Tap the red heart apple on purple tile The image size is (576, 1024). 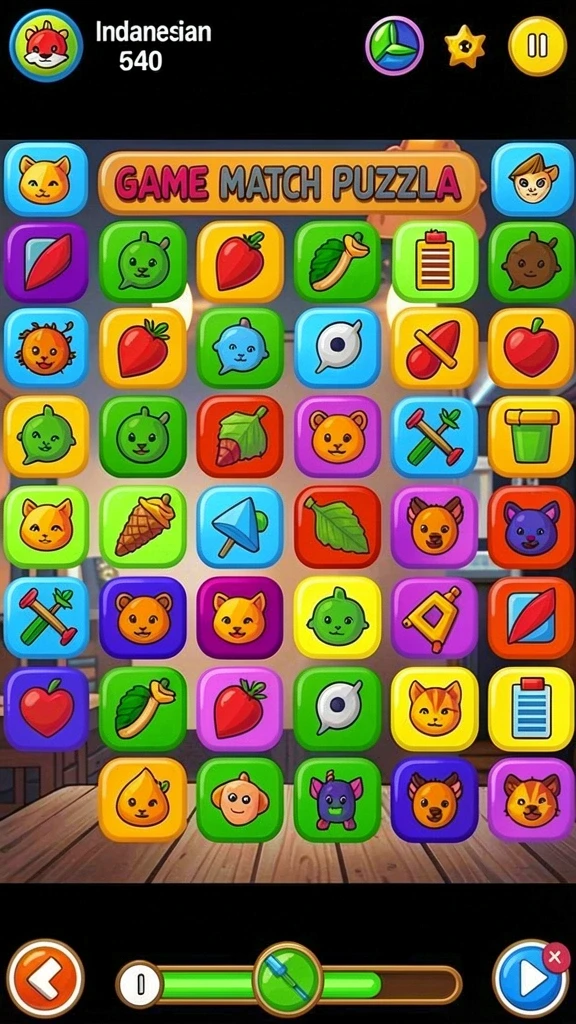46,709
